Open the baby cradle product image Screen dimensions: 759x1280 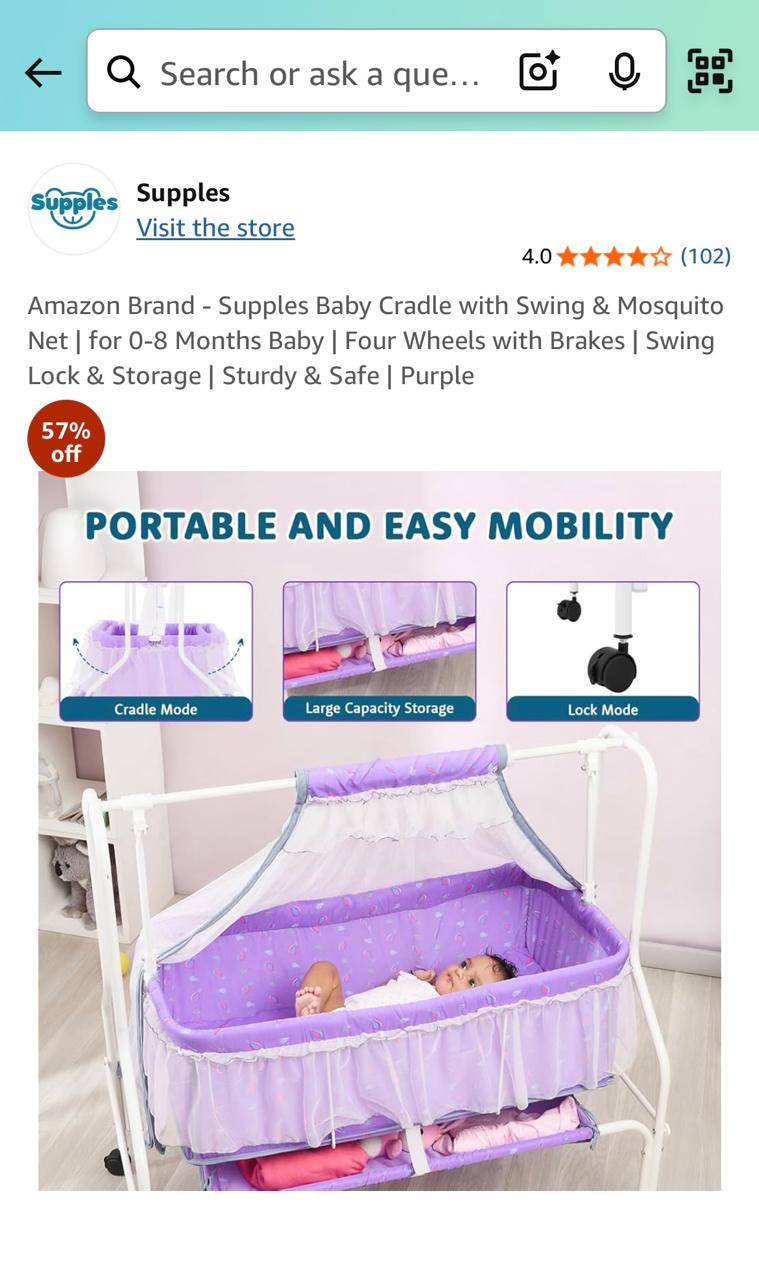[379, 830]
